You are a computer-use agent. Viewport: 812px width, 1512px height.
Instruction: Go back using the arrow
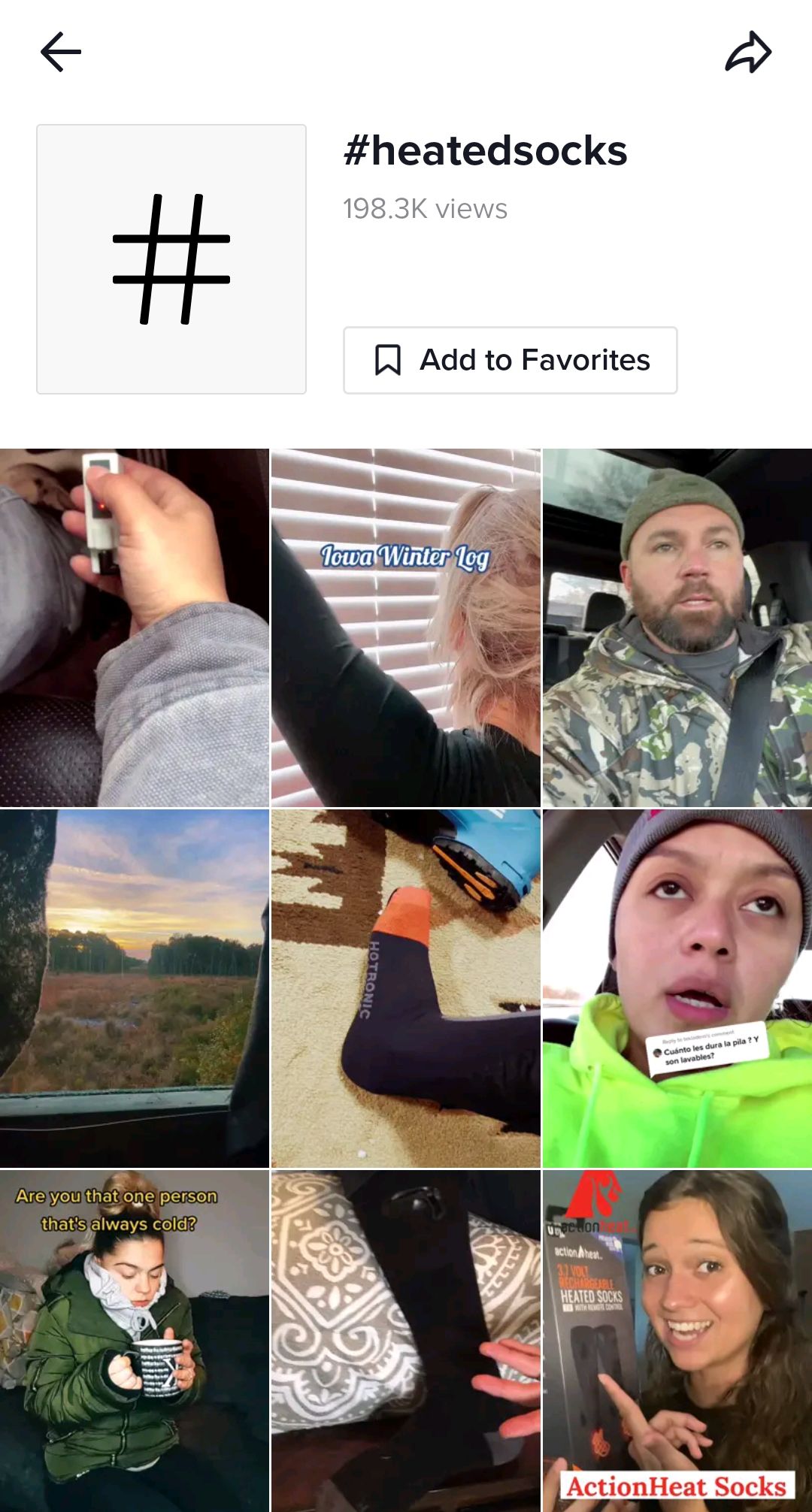point(61,52)
